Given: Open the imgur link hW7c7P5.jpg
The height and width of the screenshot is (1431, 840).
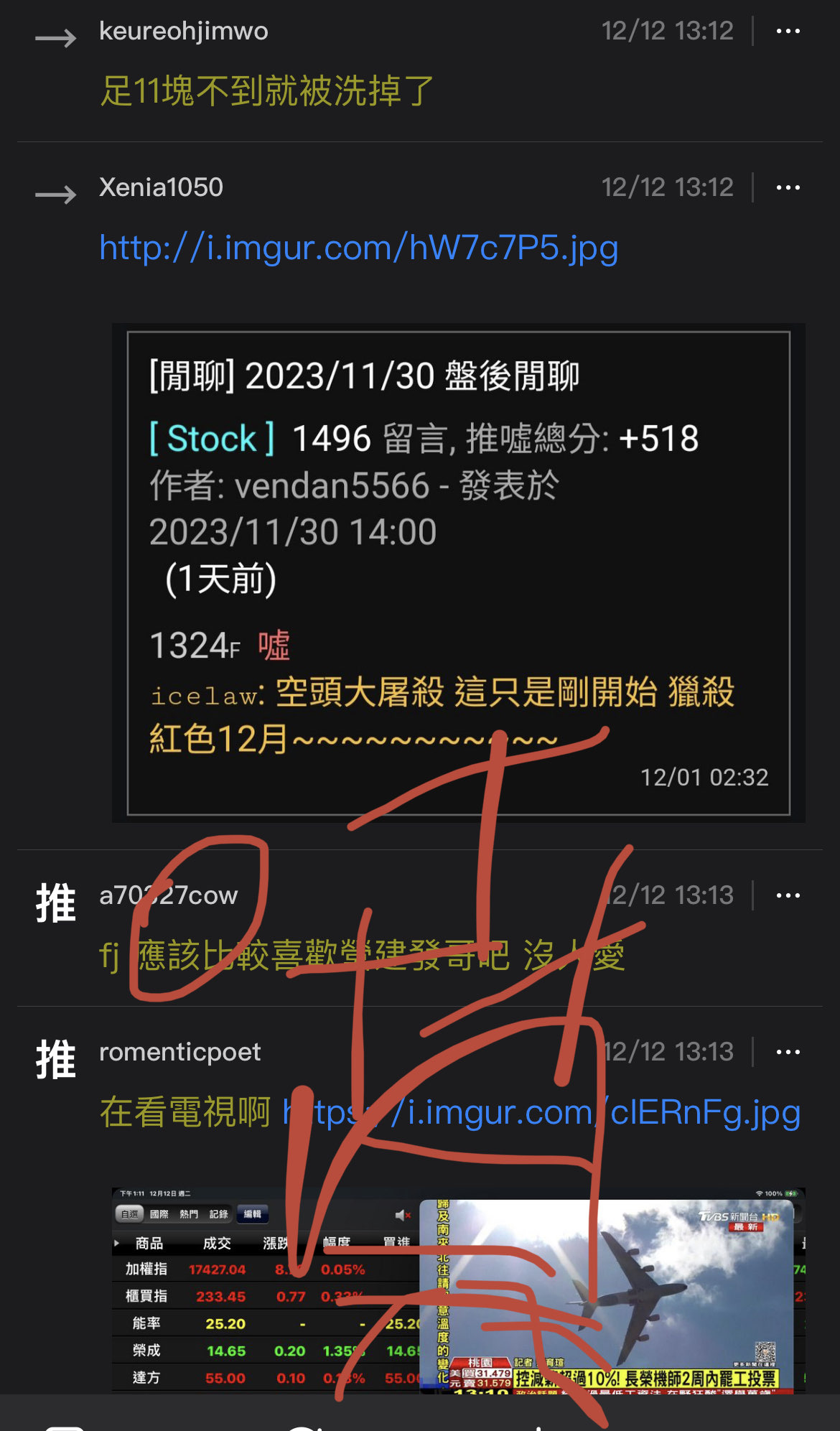Looking at the screenshot, I should click(x=358, y=248).
